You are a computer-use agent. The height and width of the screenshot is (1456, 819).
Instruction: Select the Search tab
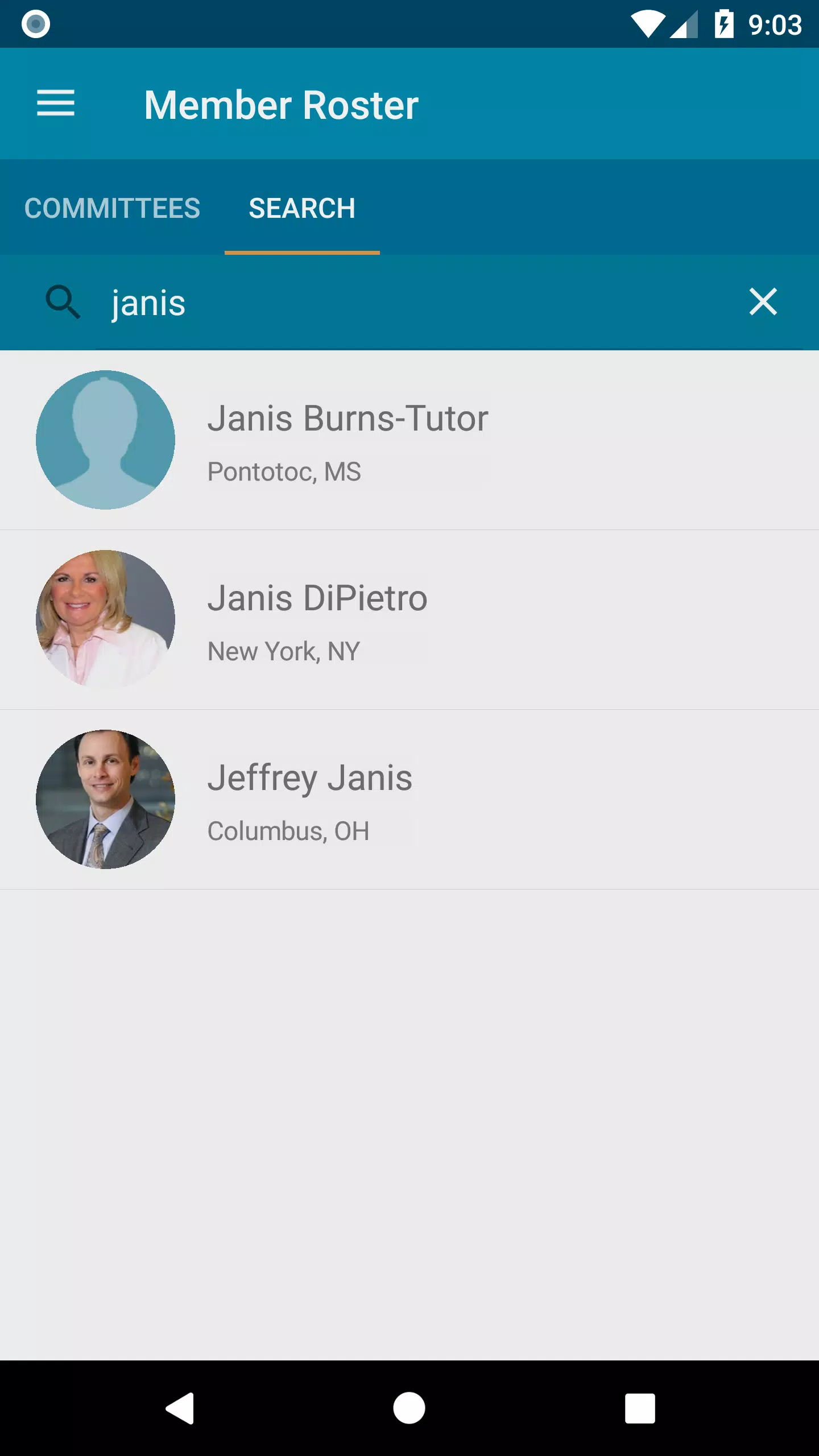[x=302, y=208]
